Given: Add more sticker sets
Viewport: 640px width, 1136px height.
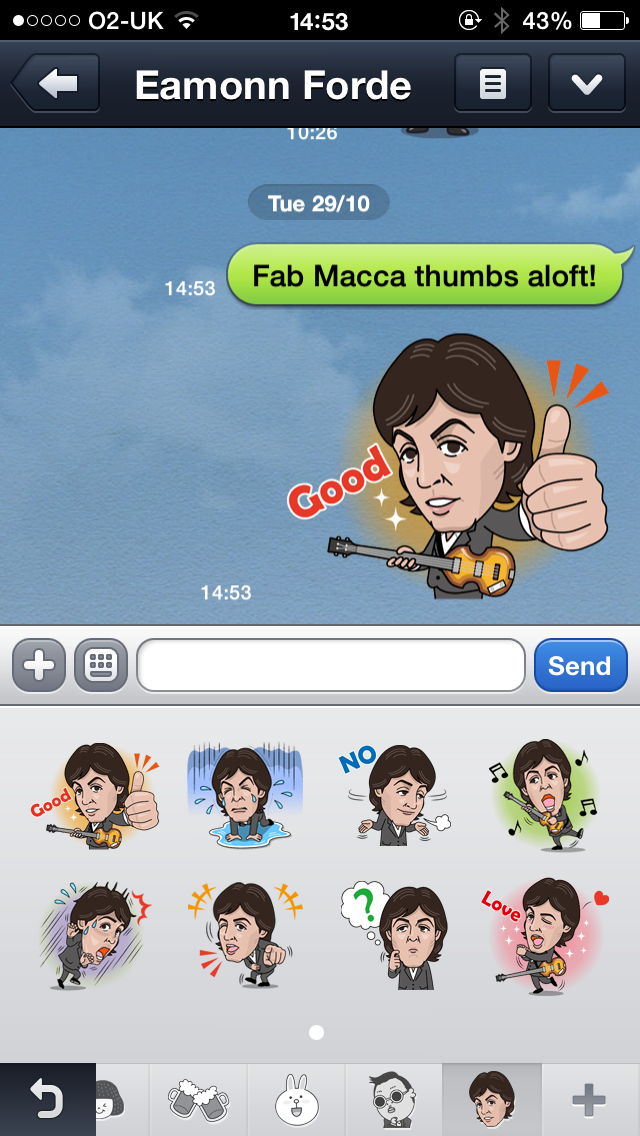Looking at the screenshot, I should [590, 1100].
